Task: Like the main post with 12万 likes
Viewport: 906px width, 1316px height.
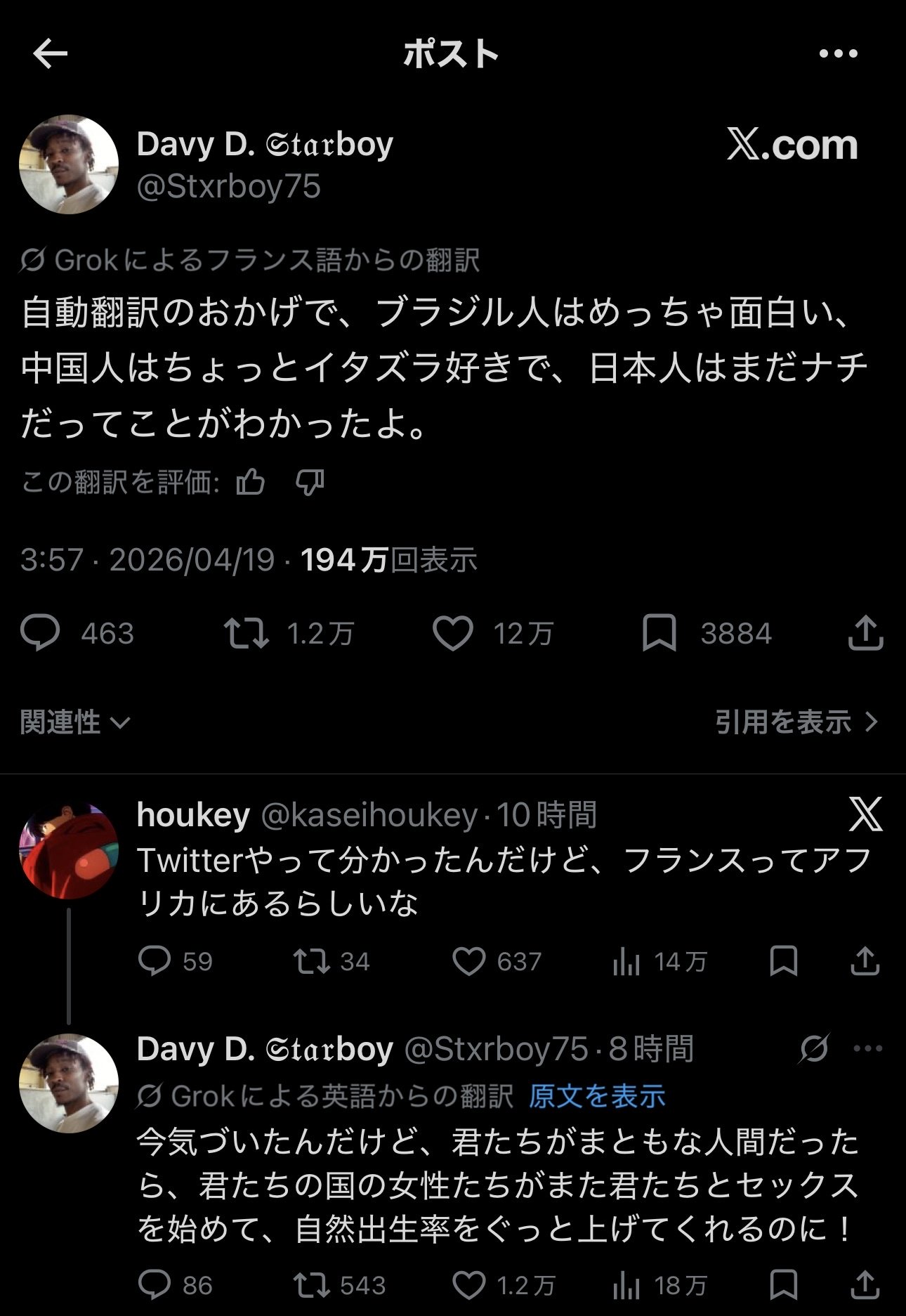Action: (x=452, y=632)
